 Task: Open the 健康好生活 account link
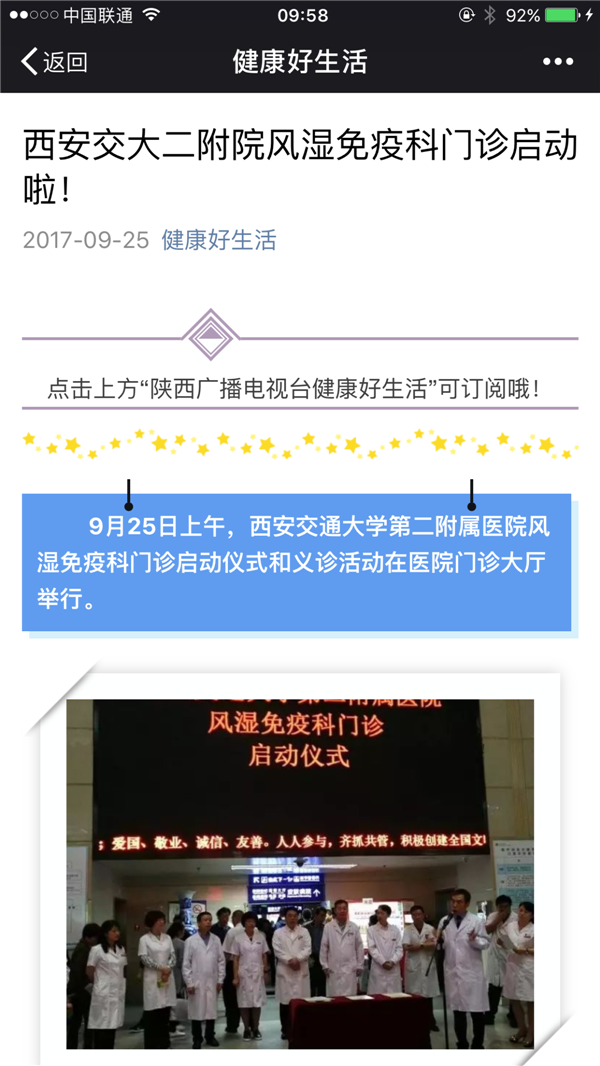click(218, 240)
